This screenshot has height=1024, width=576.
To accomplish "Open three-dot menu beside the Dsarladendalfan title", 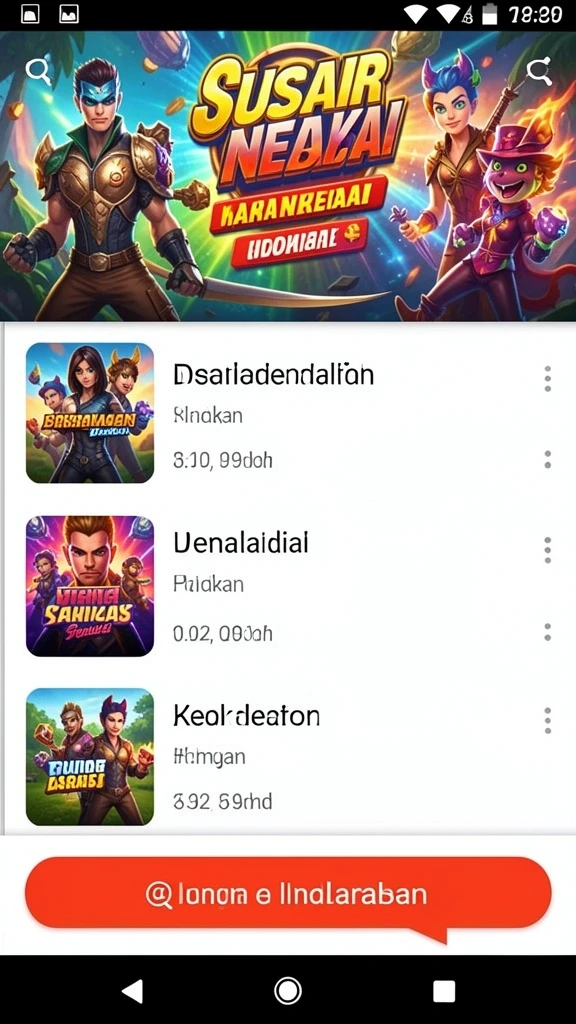I will 547,379.
